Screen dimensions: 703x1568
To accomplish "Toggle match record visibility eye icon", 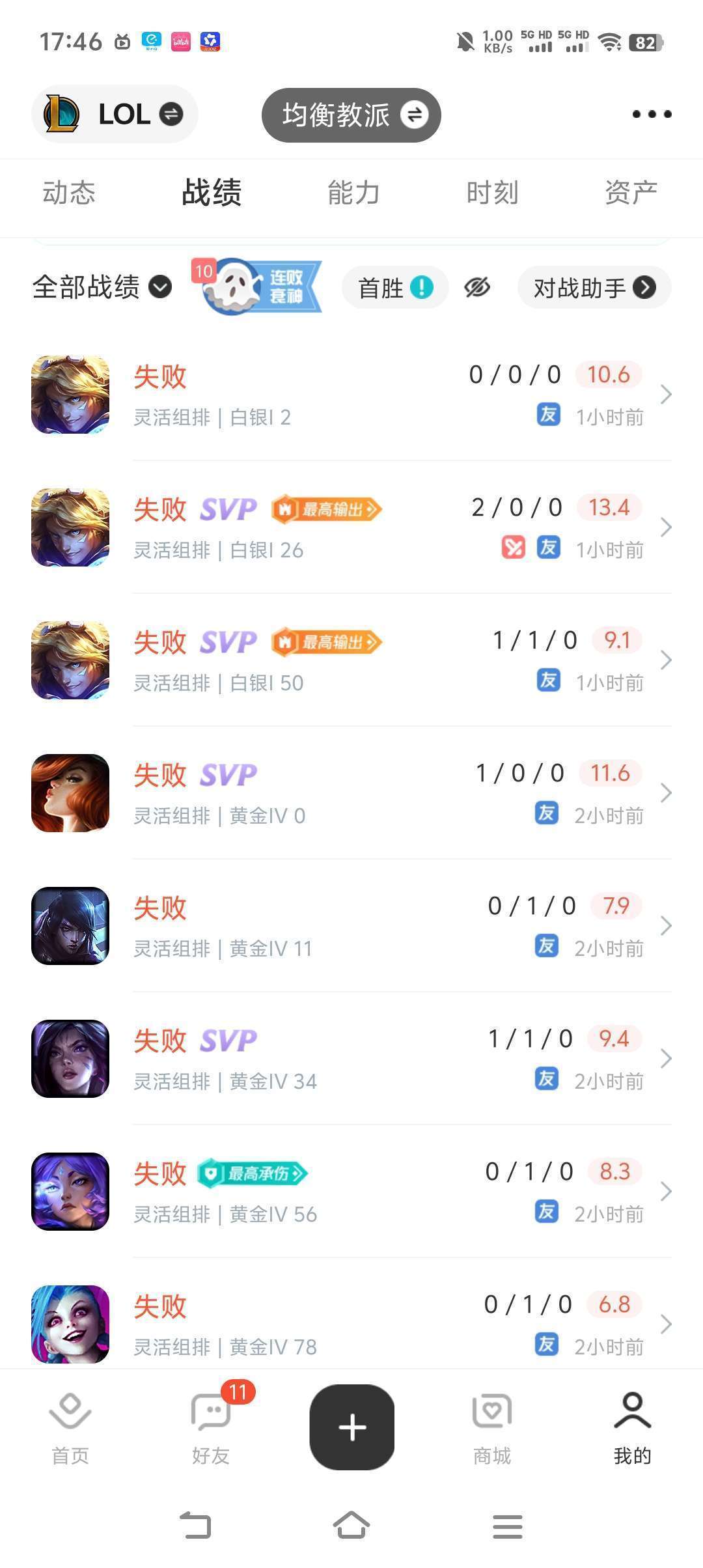I will click(x=477, y=287).
